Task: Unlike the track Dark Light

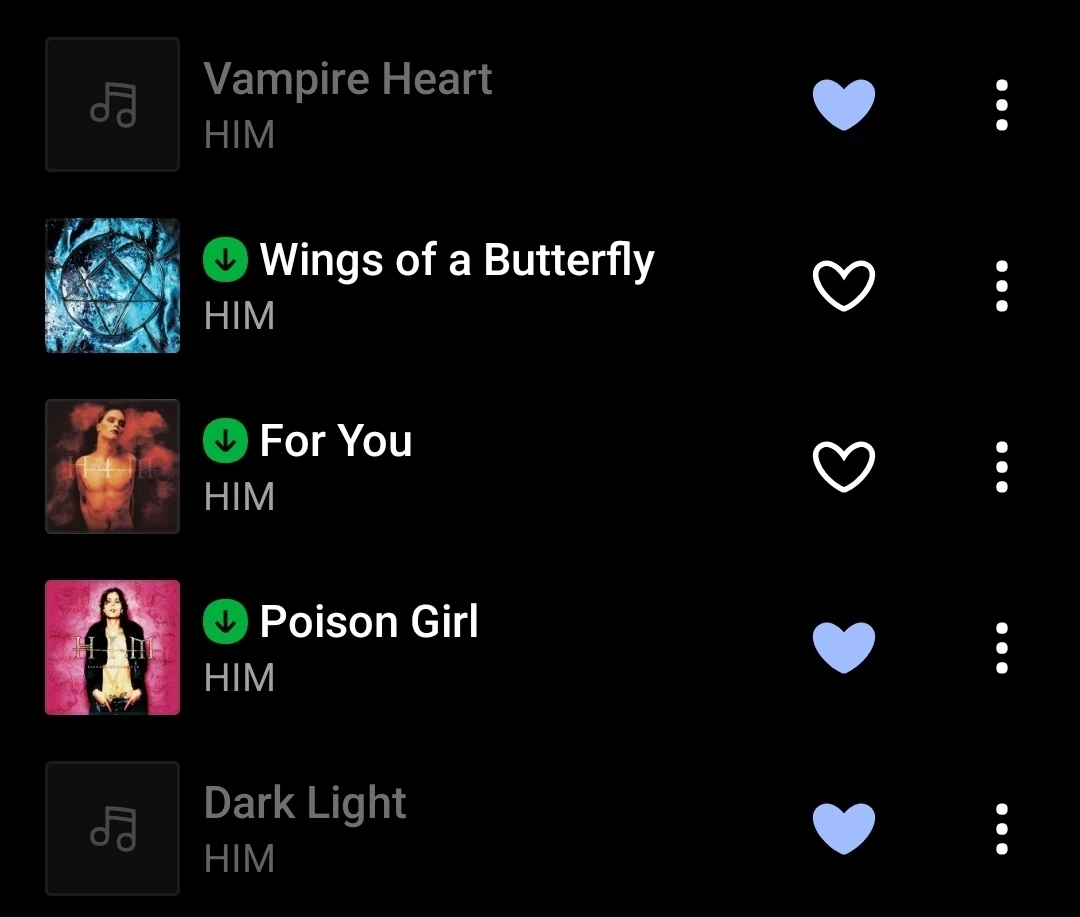Action: click(843, 829)
